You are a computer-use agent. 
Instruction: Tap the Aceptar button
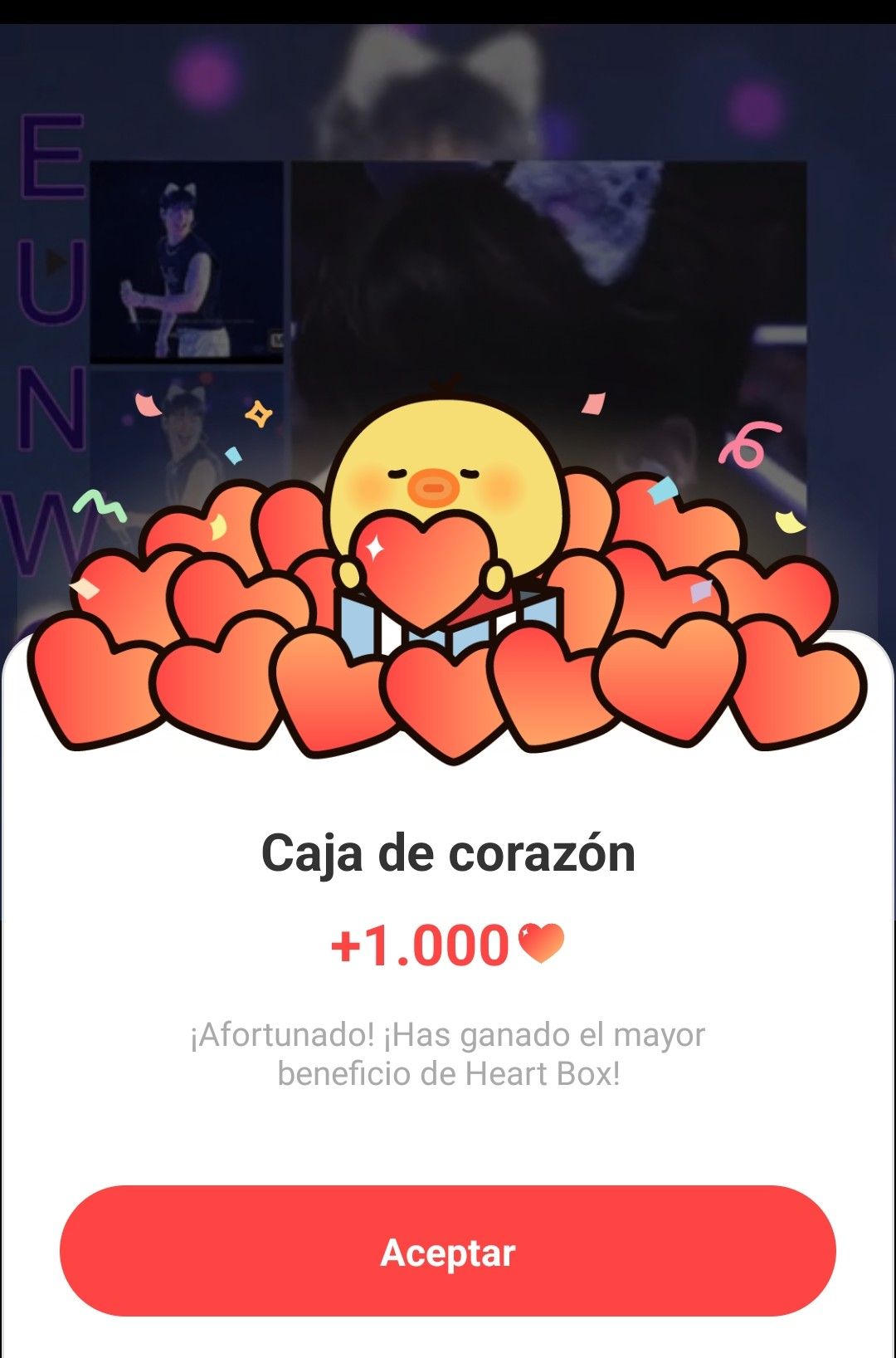click(448, 1251)
